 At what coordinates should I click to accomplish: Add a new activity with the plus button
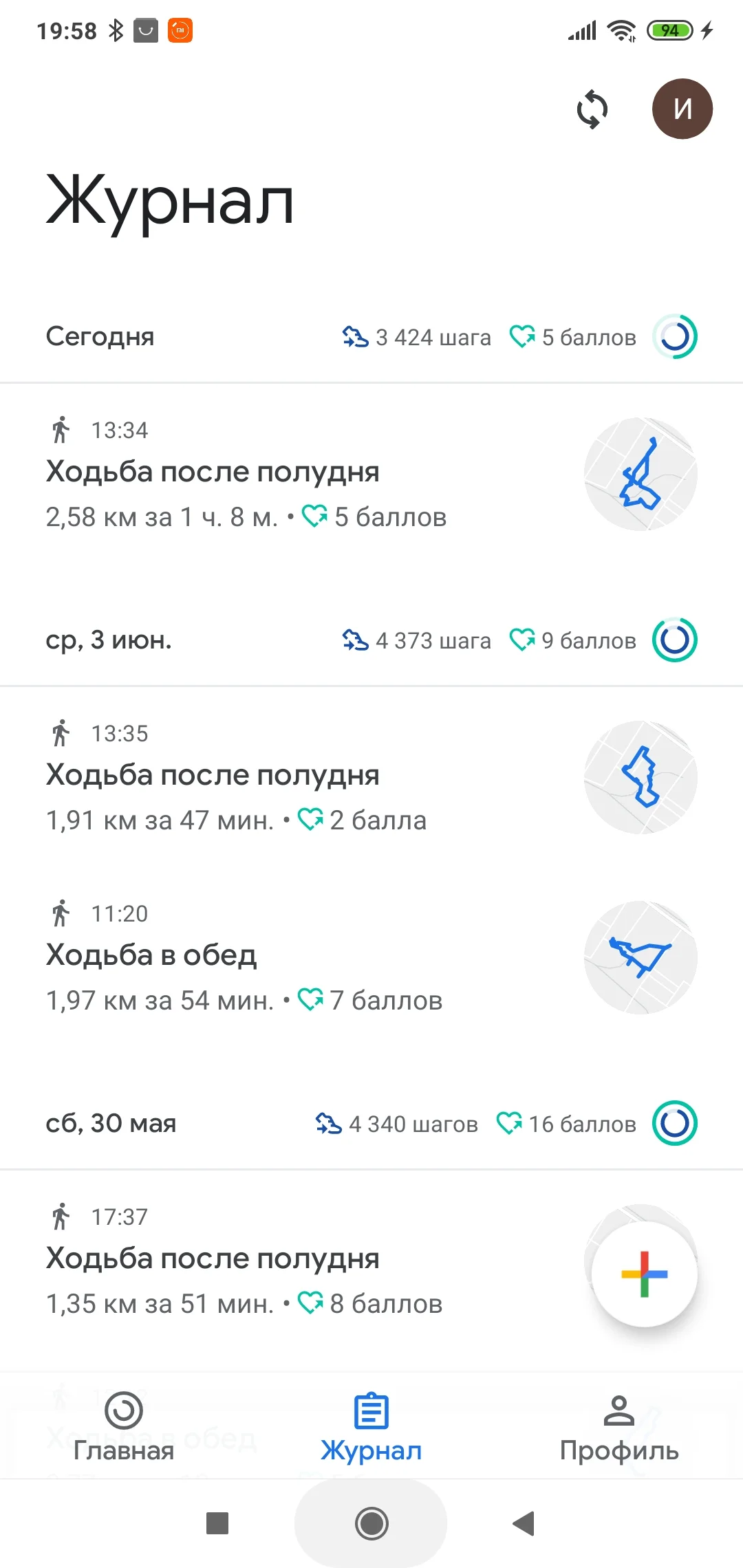click(644, 1274)
